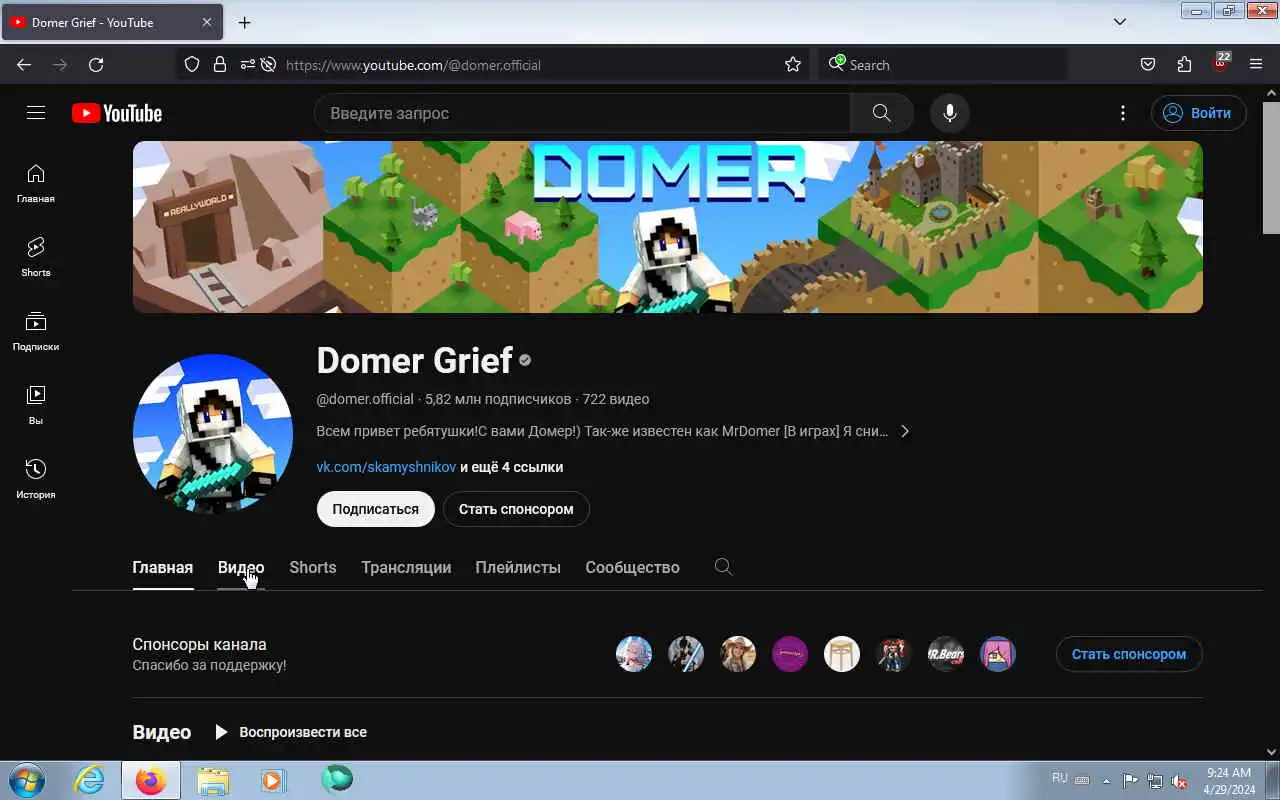Screen dimensions: 1280x800
Task: Switch to the Трансляции tab
Action: click(x=406, y=567)
